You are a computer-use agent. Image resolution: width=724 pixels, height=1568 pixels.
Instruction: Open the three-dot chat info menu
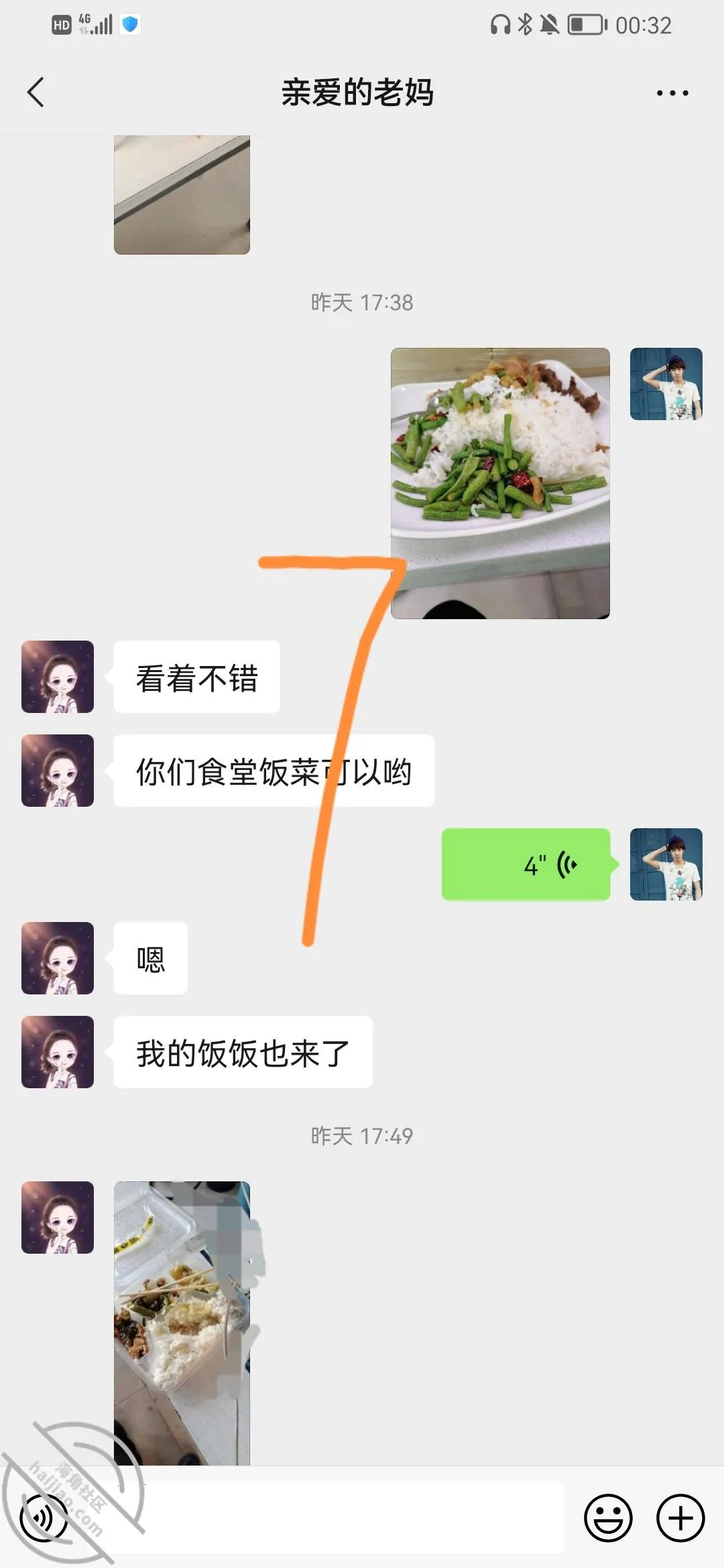[x=672, y=93]
